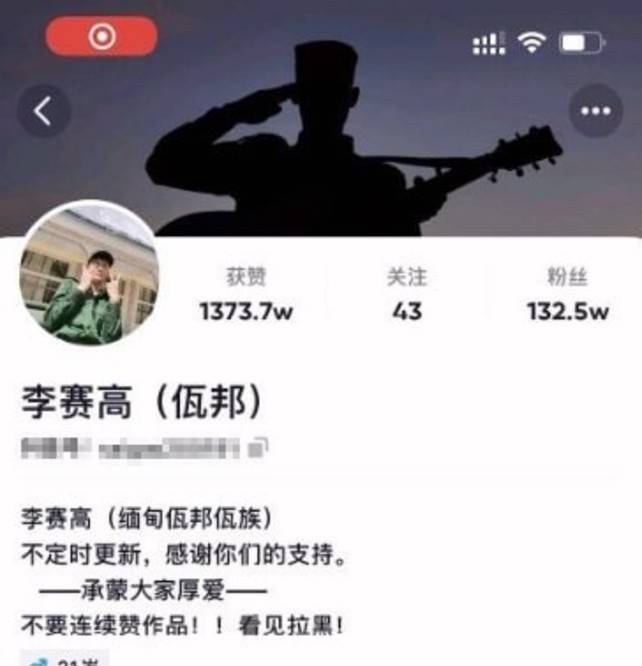This screenshot has height=666, width=642.
Task: Open the three-dot overflow menu
Action: (x=595, y=111)
